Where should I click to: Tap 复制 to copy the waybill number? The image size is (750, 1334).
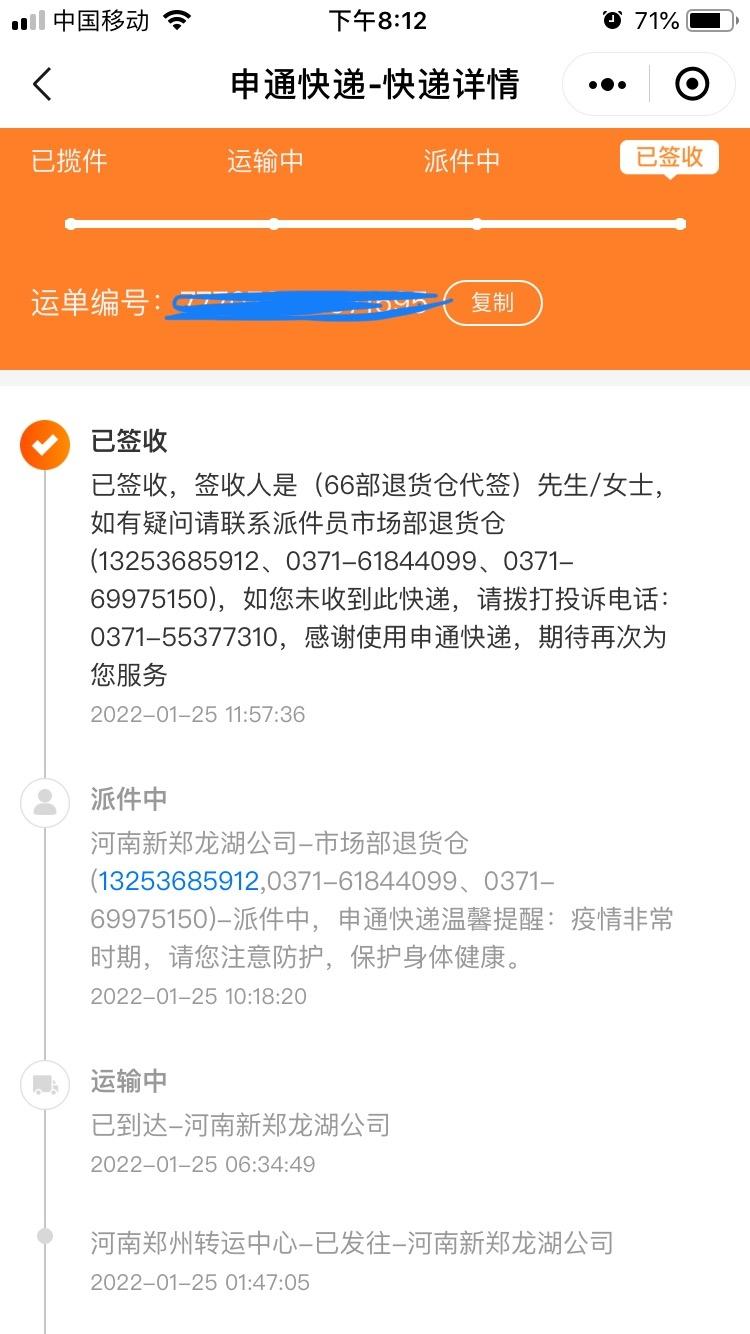[492, 303]
